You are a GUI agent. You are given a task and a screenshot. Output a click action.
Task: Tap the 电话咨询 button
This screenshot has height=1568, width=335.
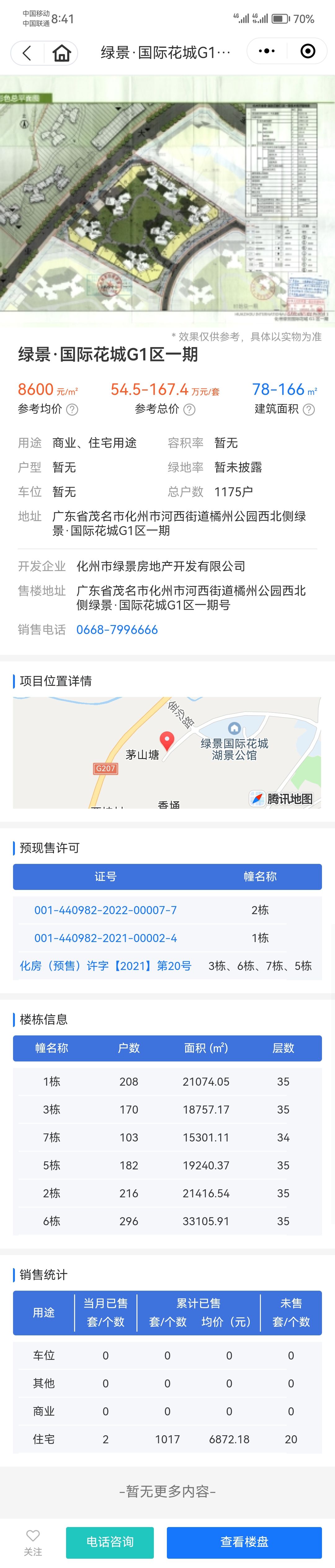[109, 1542]
